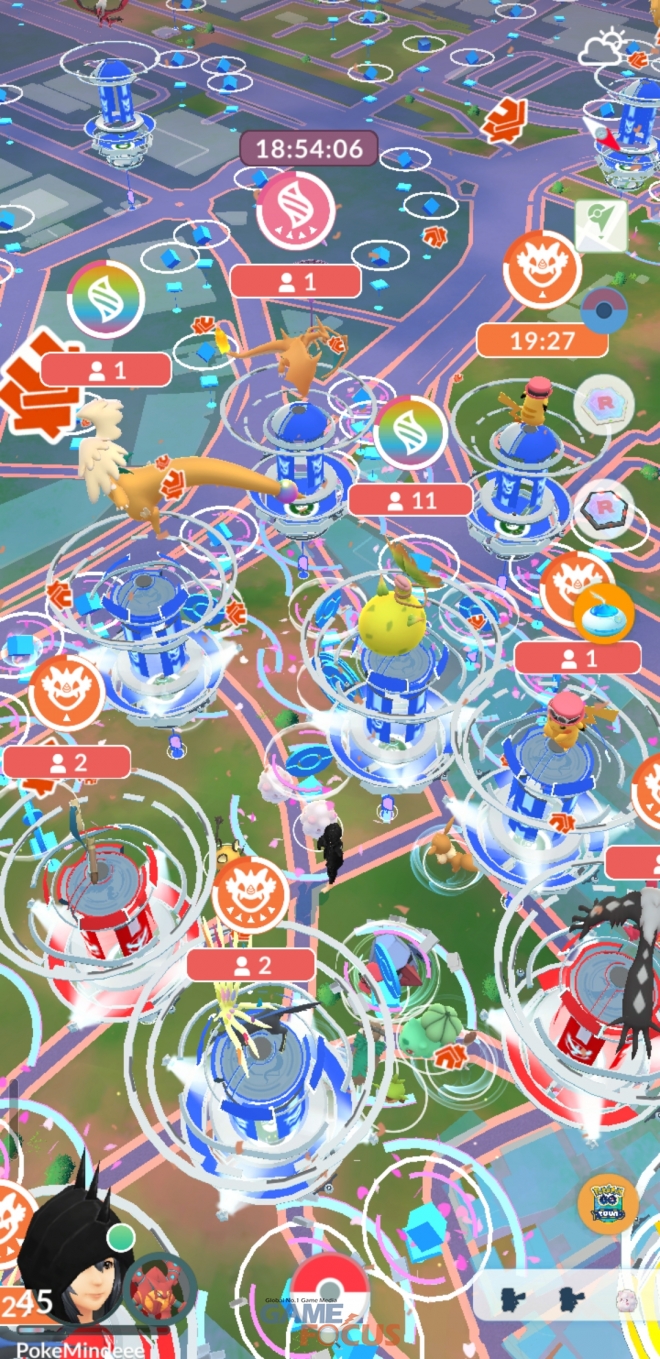Screen dimensions: 660x1359
Task: Tap the wild Eevee on the map
Action: 442,850
